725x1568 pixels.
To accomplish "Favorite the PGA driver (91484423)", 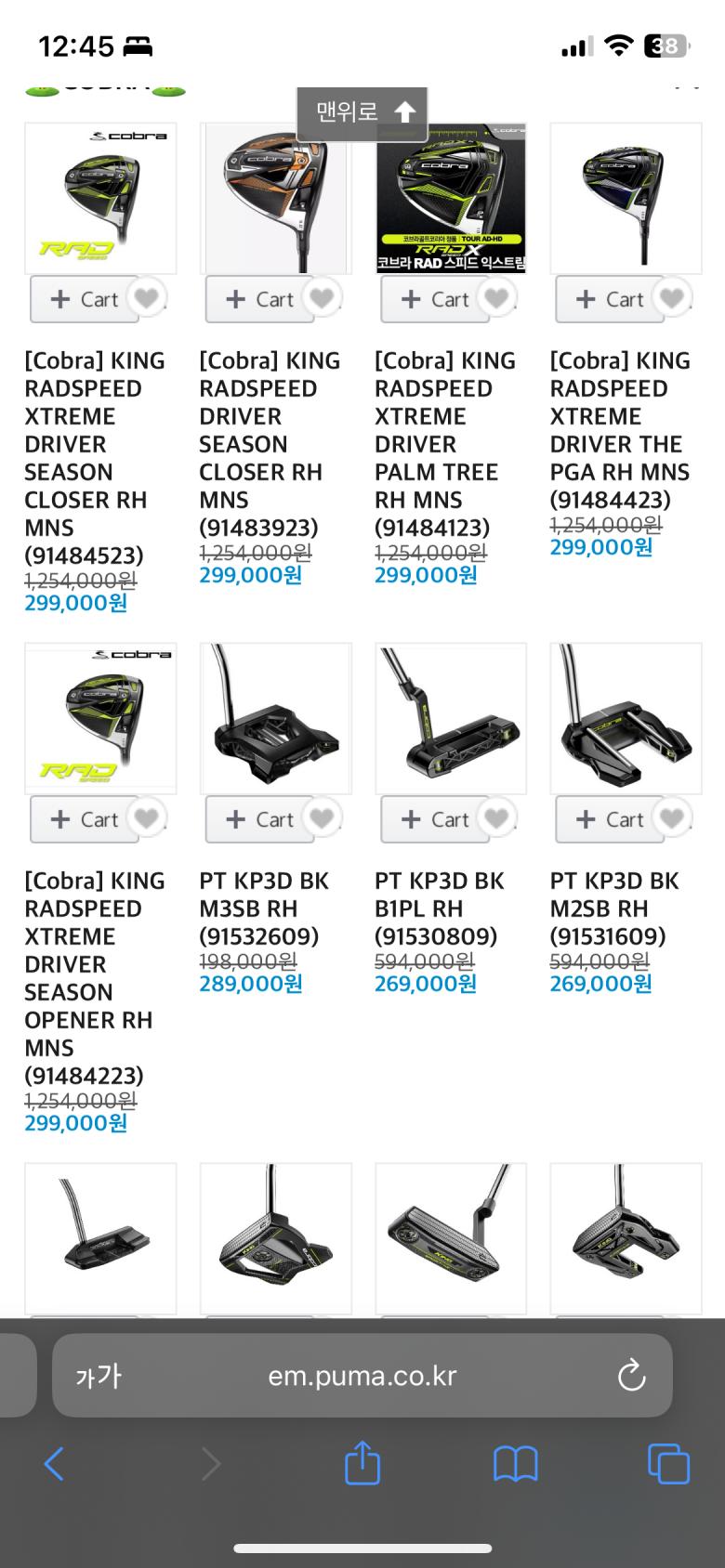I will 672,298.
